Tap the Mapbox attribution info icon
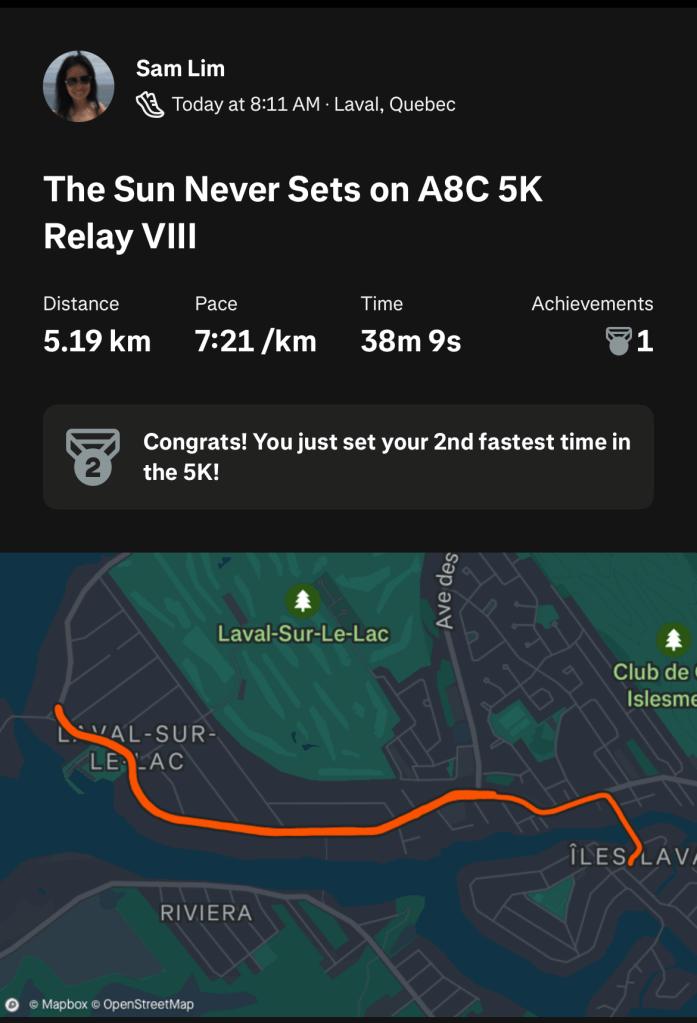This screenshot has width=697, height=1023. 13,1004
